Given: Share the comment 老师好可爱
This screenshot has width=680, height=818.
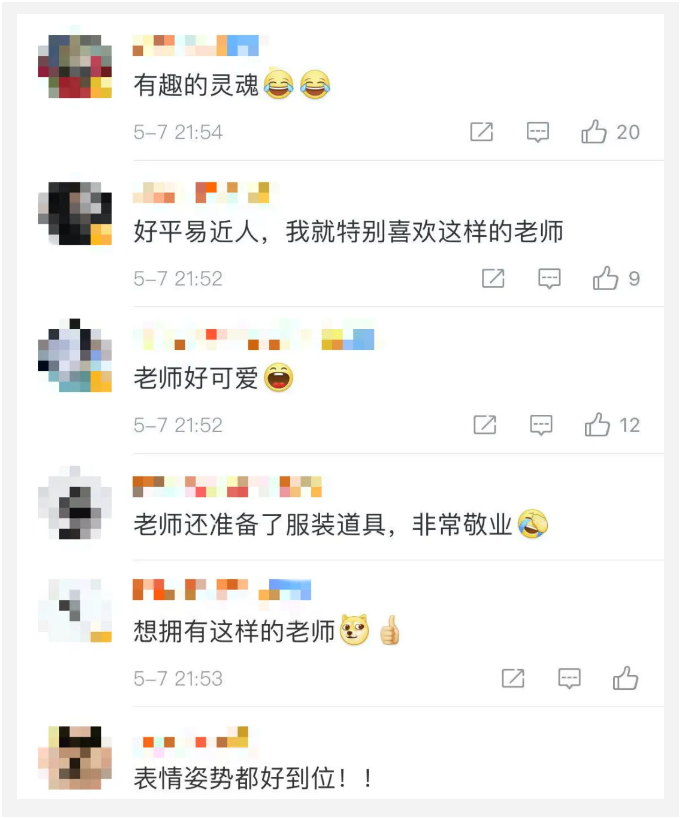Looking at the screenshot, I should (485, 425).
